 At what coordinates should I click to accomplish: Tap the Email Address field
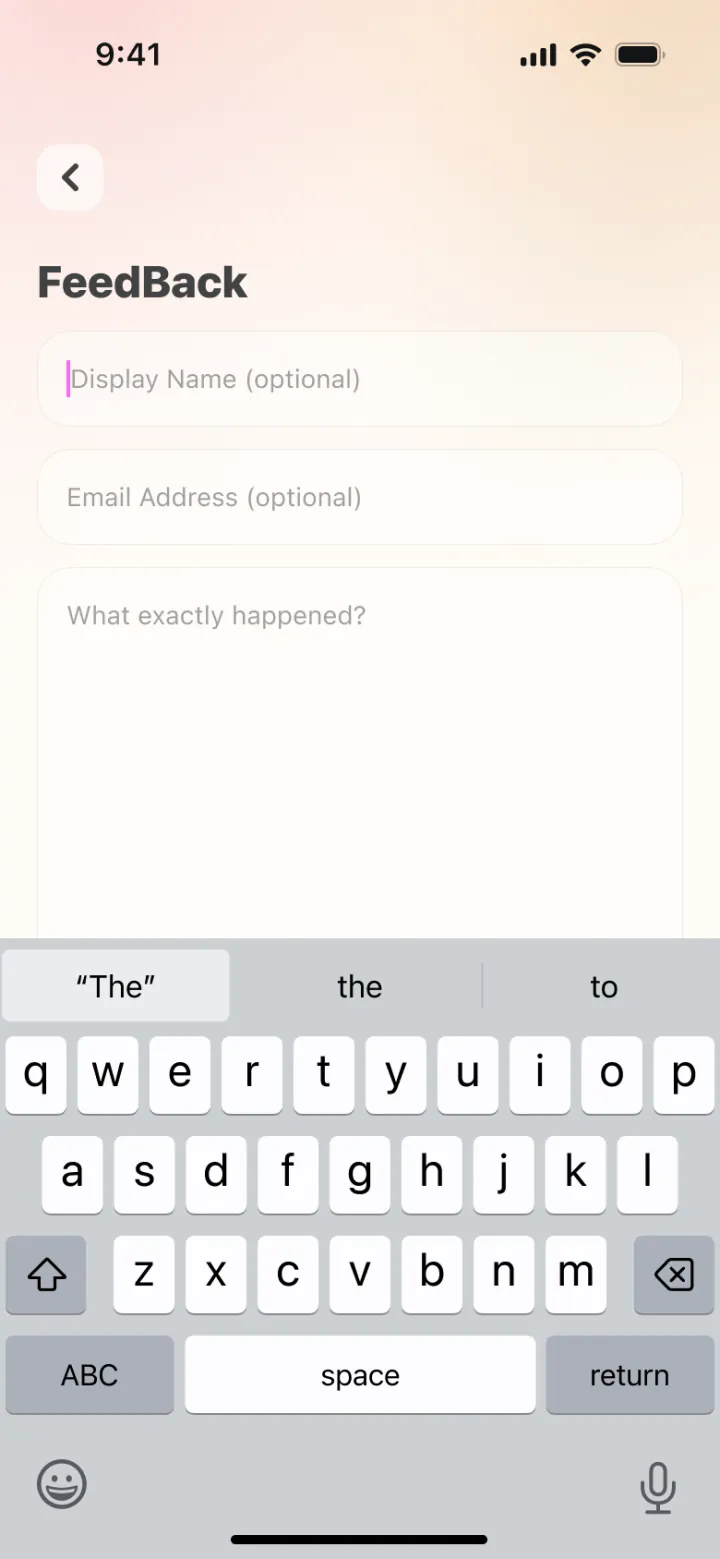coord(360,497)
